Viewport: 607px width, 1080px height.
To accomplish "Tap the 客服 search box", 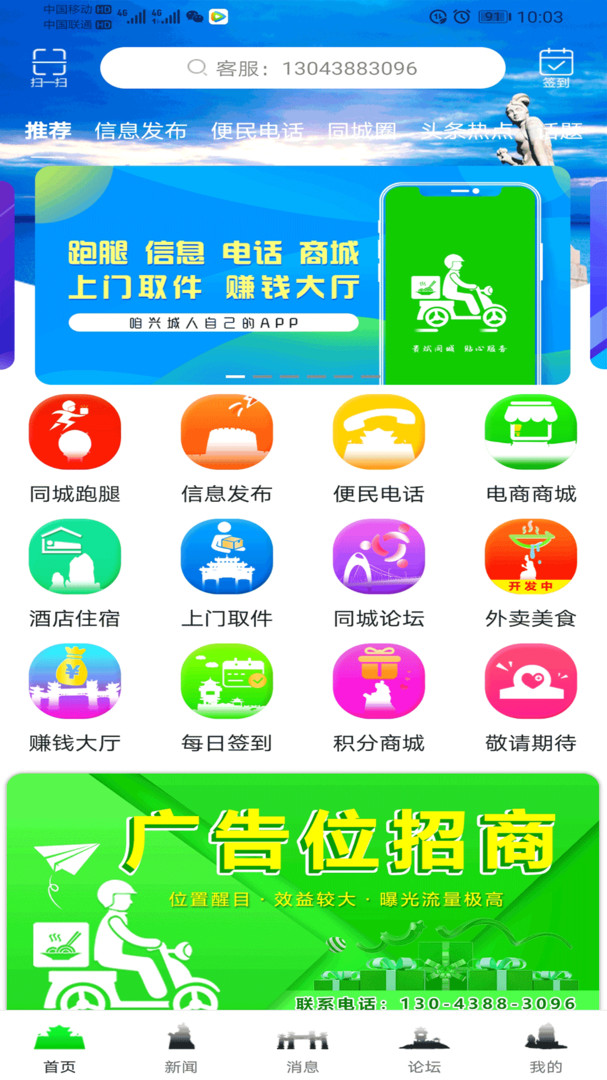I will (302, 68).
